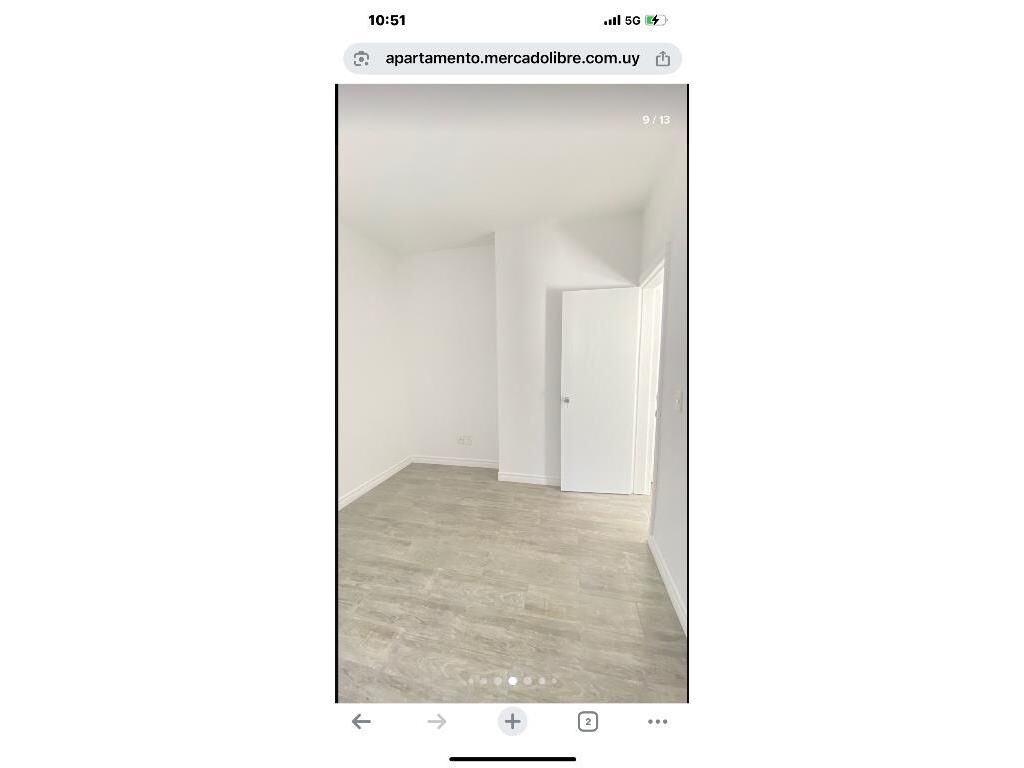Screen dimensions: 1024x768
Task: Open a new tab with the plus button
Action: 512,721
